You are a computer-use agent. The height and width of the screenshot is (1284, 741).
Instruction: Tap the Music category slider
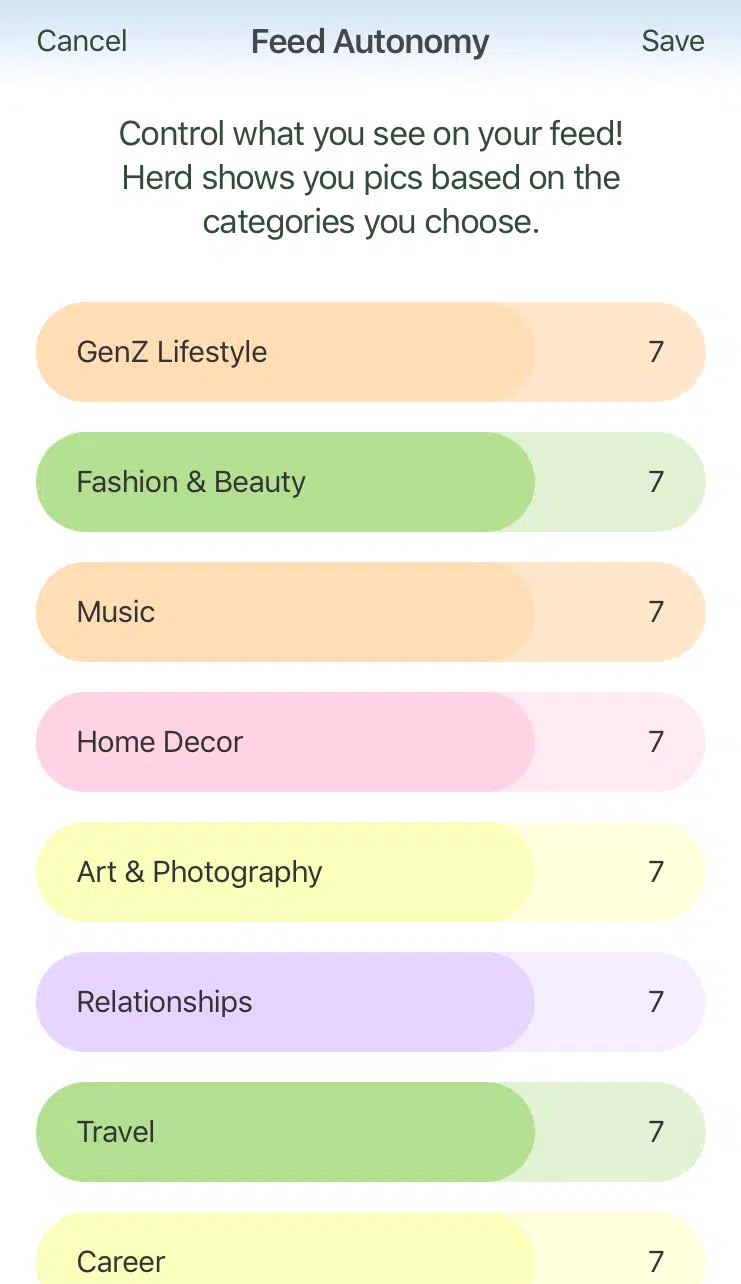pyautogui.click(x=371, y=612)
